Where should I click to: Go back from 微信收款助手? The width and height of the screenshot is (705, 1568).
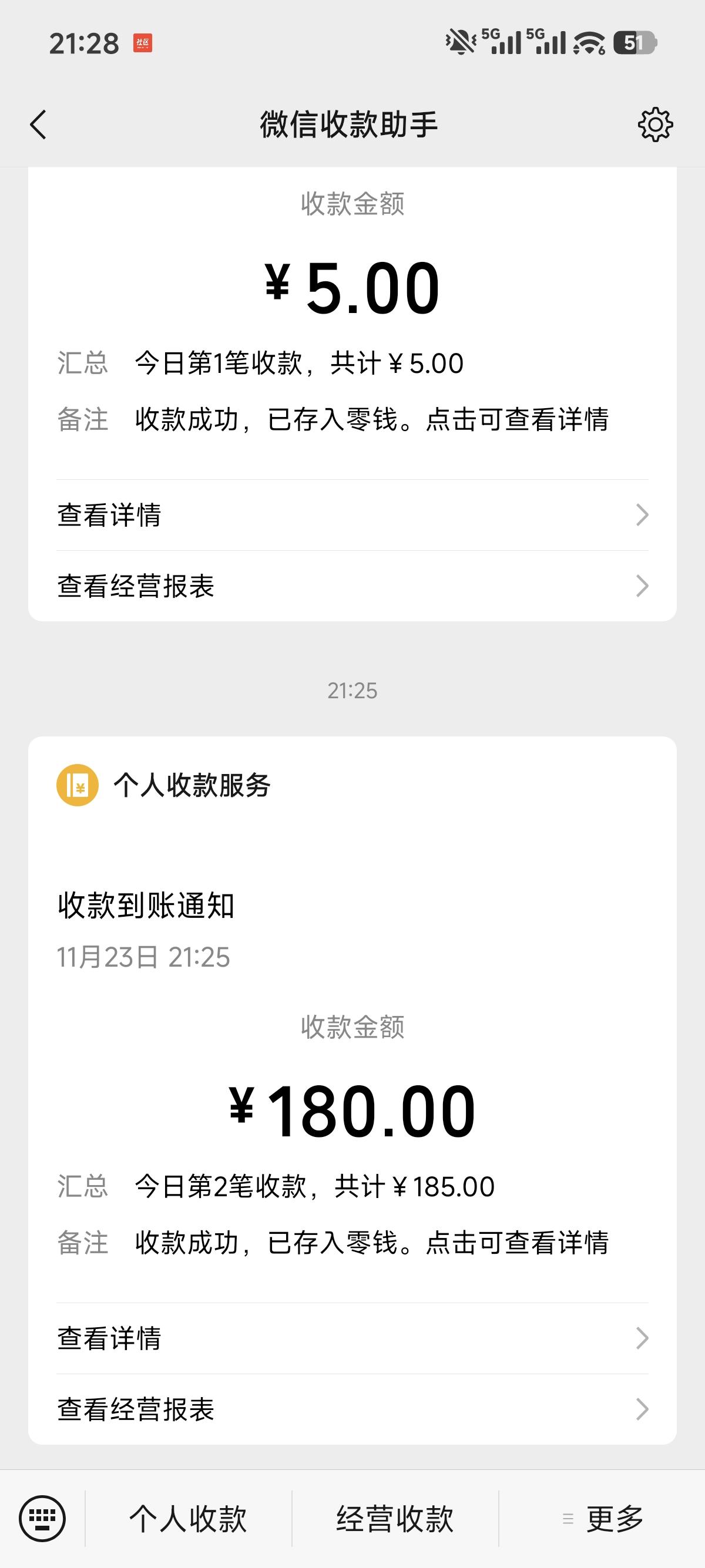38,125
